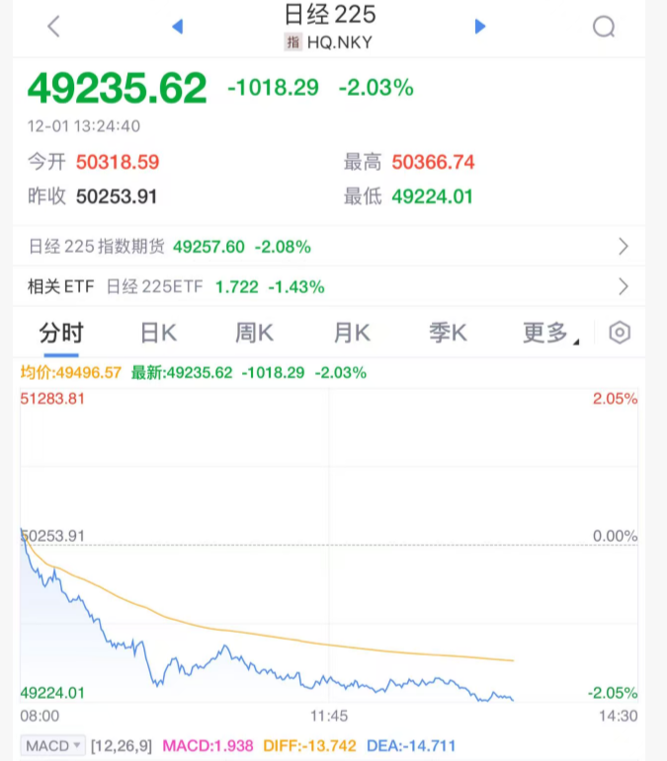The height and width of the screenshot is (761, 667).
Task: Open the search icon
Action: click(x=604, y=27)
